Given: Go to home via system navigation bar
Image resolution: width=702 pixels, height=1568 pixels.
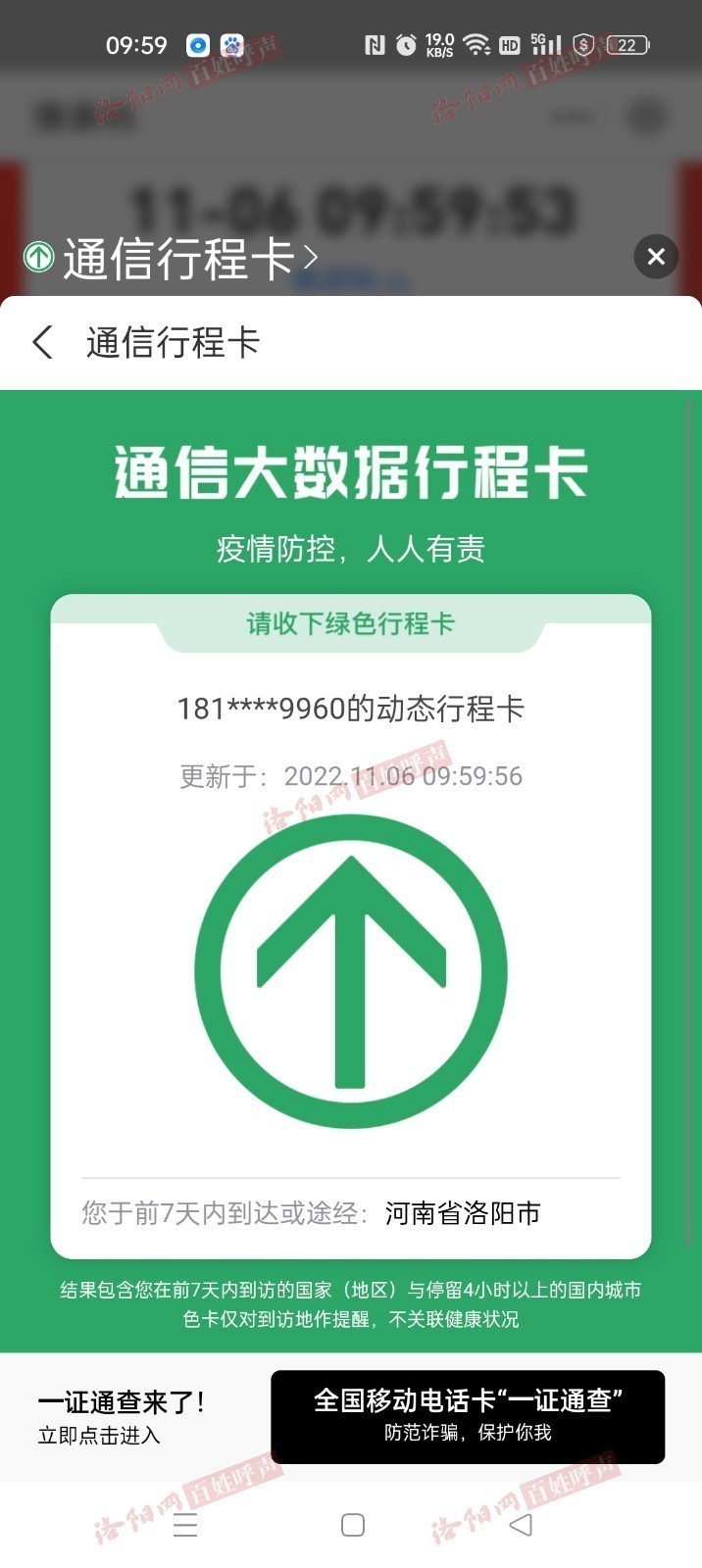Looking at the screenshot, I should pos(353,1525).
